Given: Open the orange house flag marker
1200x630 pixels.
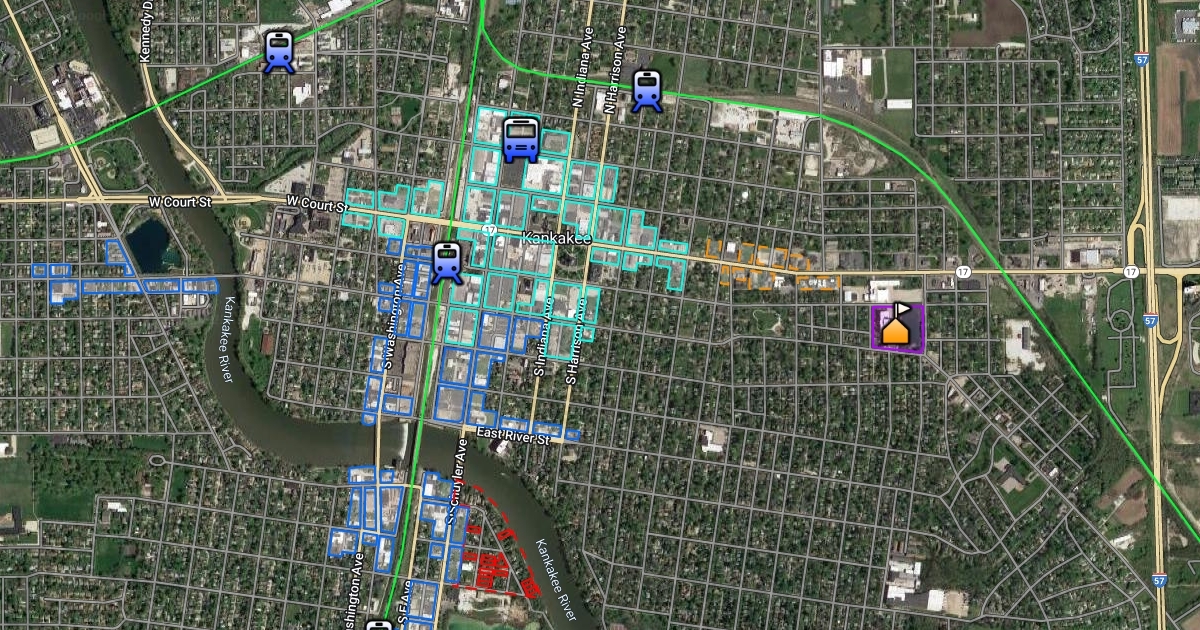Looking at the screenshot, I should 897,327.
